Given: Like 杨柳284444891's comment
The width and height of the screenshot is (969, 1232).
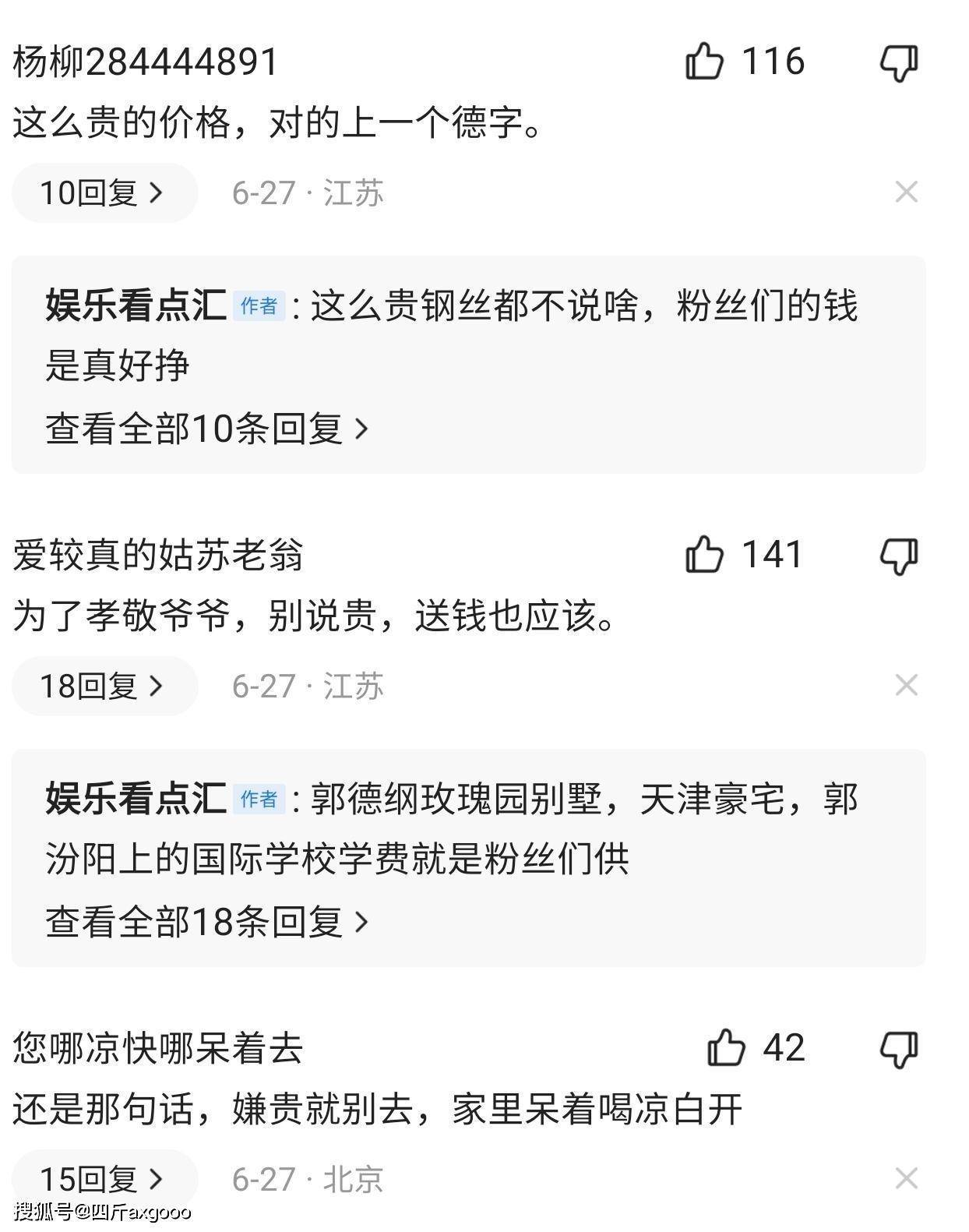Looking at the screenshot, I should pos(704,62).
